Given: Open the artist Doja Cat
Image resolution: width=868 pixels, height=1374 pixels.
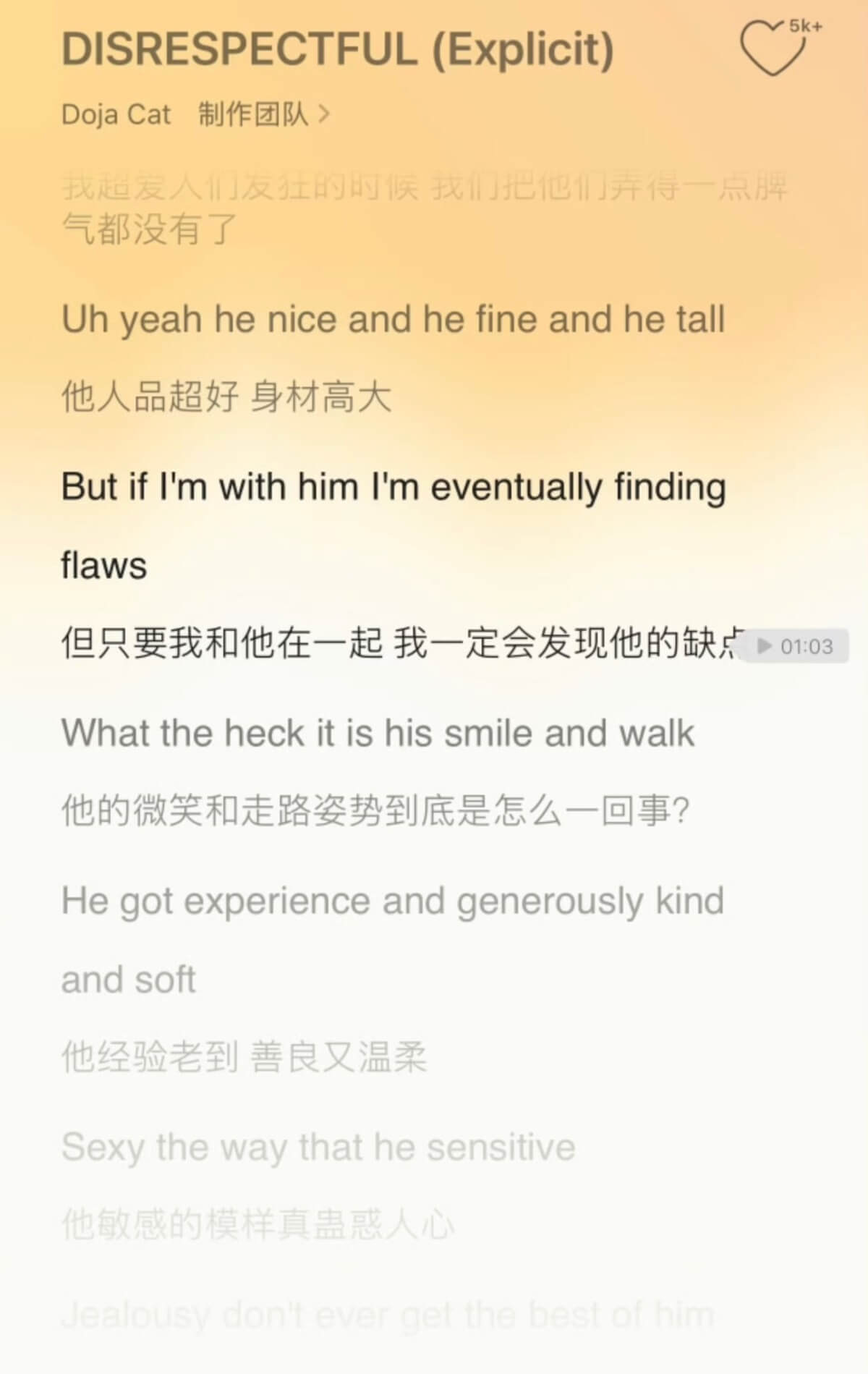Looking at the screenshot, I should (x=116, y=114).
